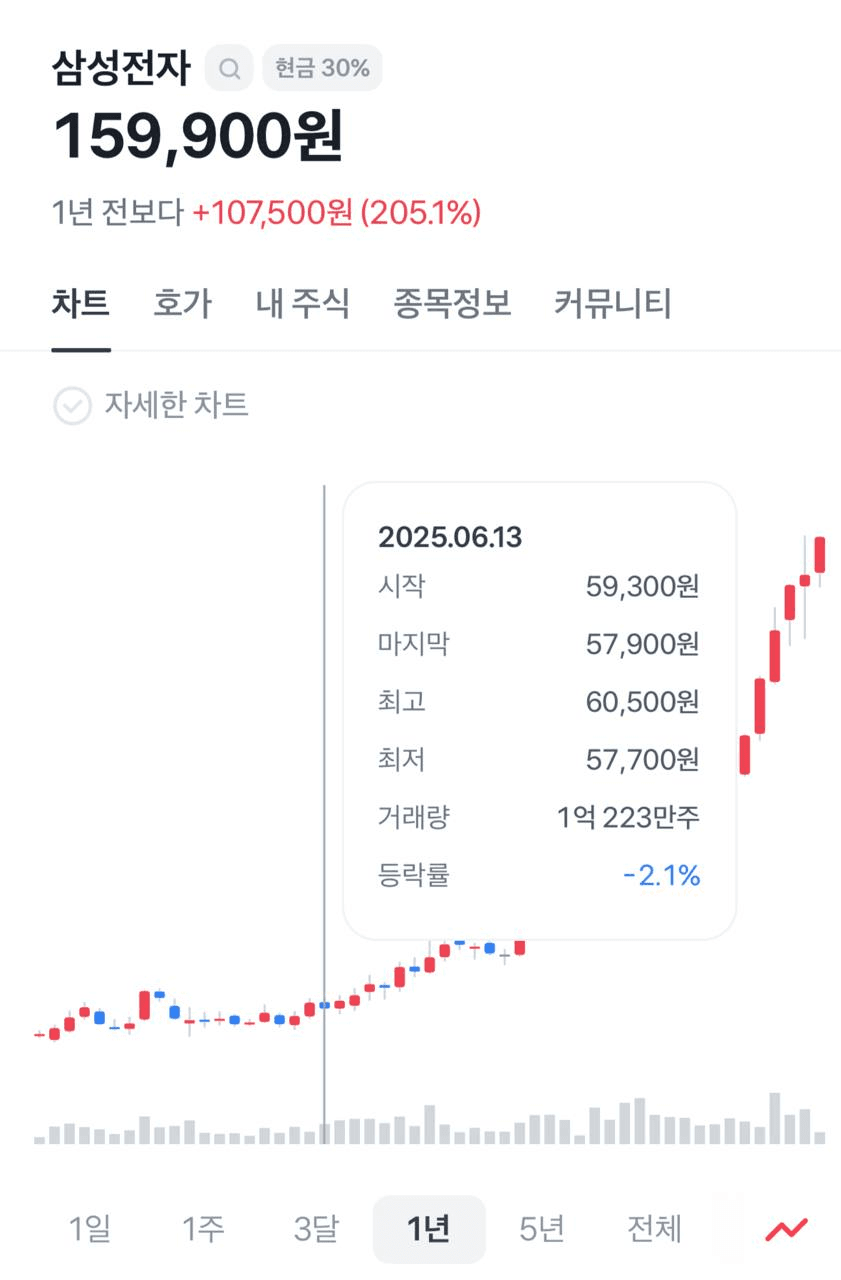Switch to the 호가 tab

tap(182, 303)
